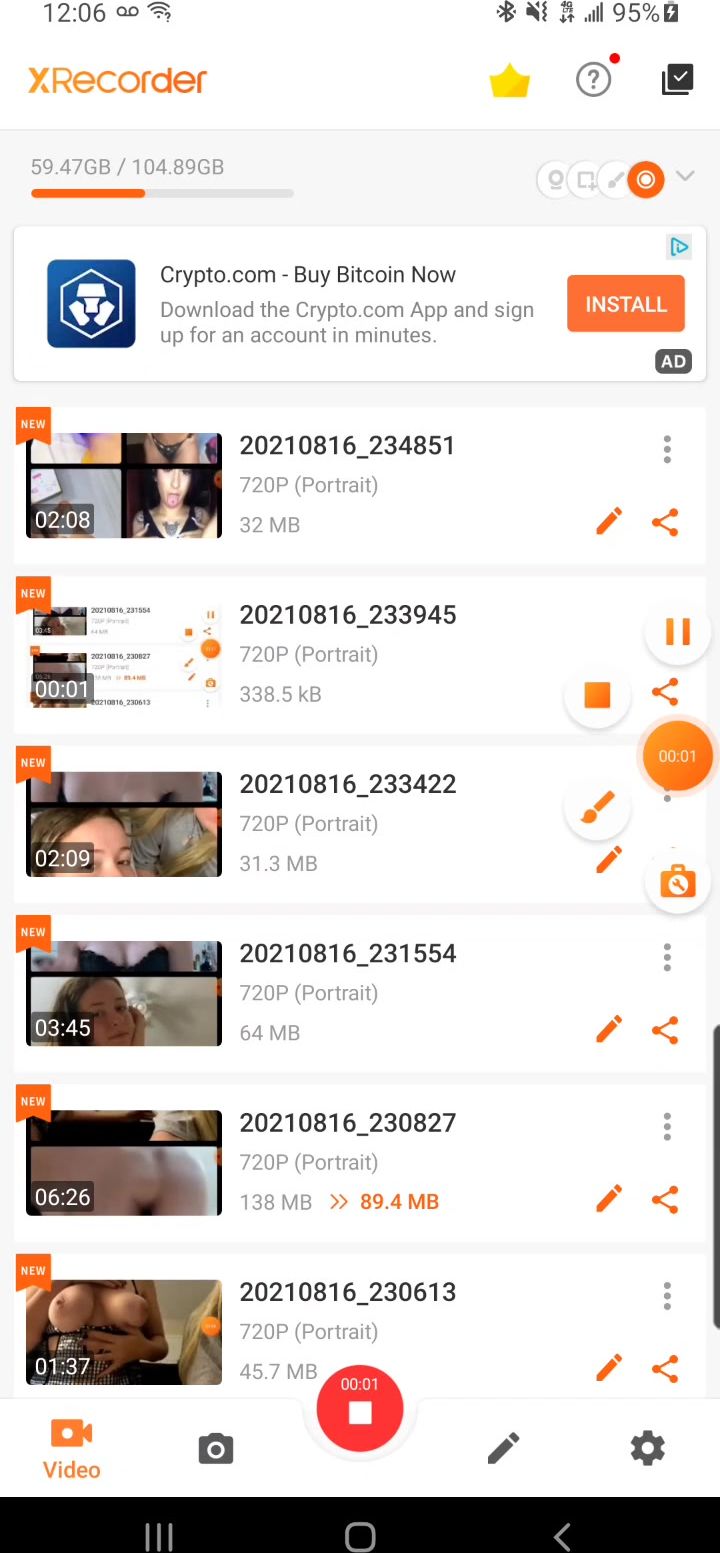Open the settings gear tab
The image size is (720, 1553).
(x=648, y=1448)
